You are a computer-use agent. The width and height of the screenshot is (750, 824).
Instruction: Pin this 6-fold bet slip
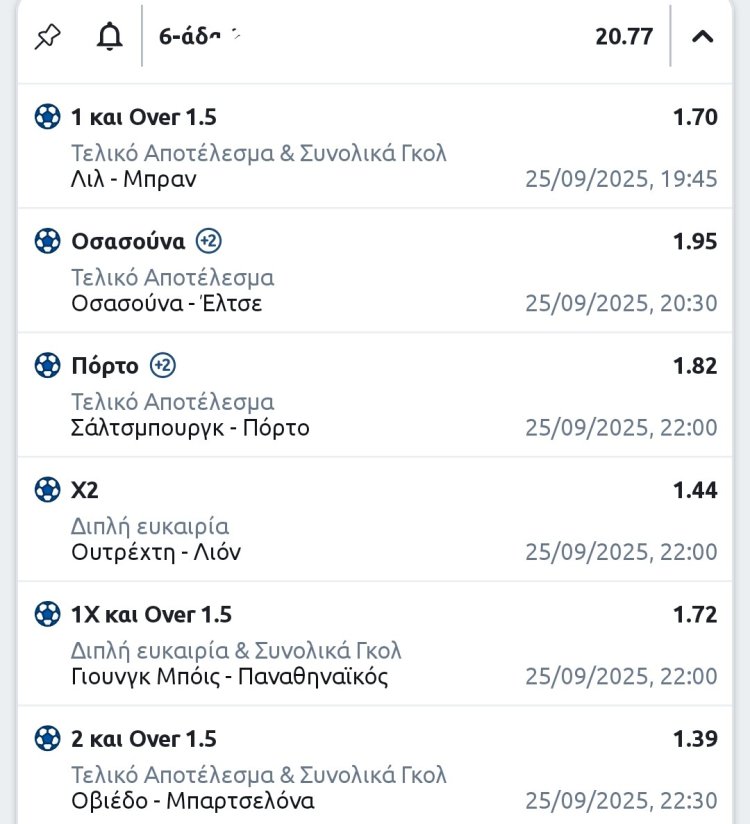(x=47, y=37)
